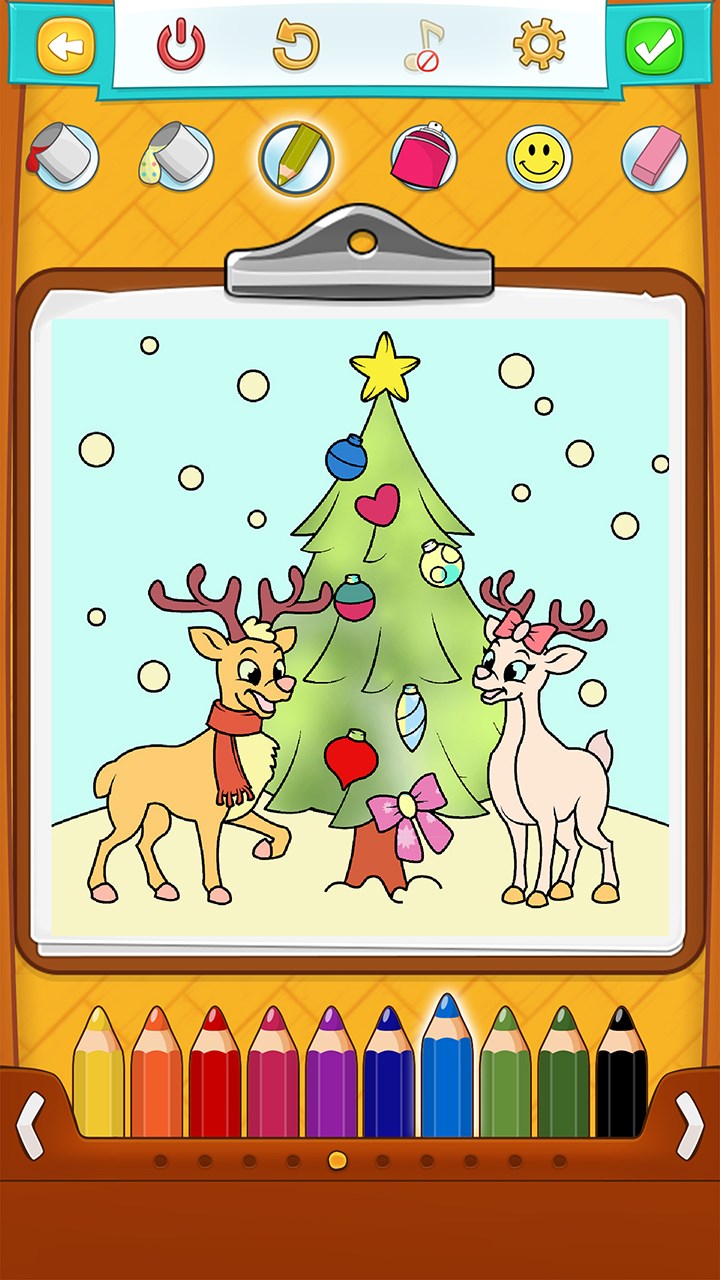The height and width of the screenshot is (1280, 720).
Task: Open the settings gear
Action: tap(539, 45)
